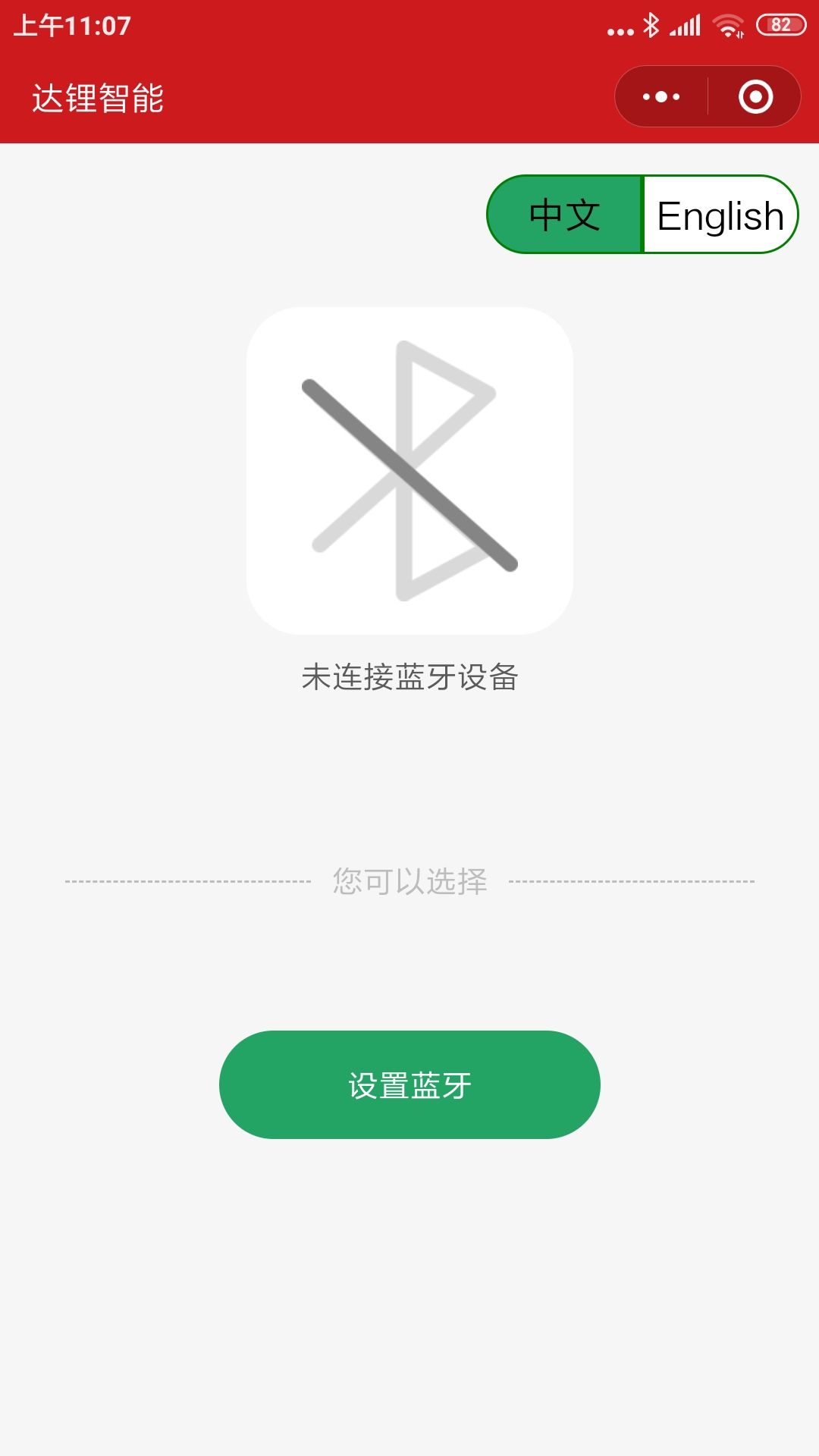The height and width of the screenshot is (1456, 819).
Task: Switch language to English
Action: point(720,215)
